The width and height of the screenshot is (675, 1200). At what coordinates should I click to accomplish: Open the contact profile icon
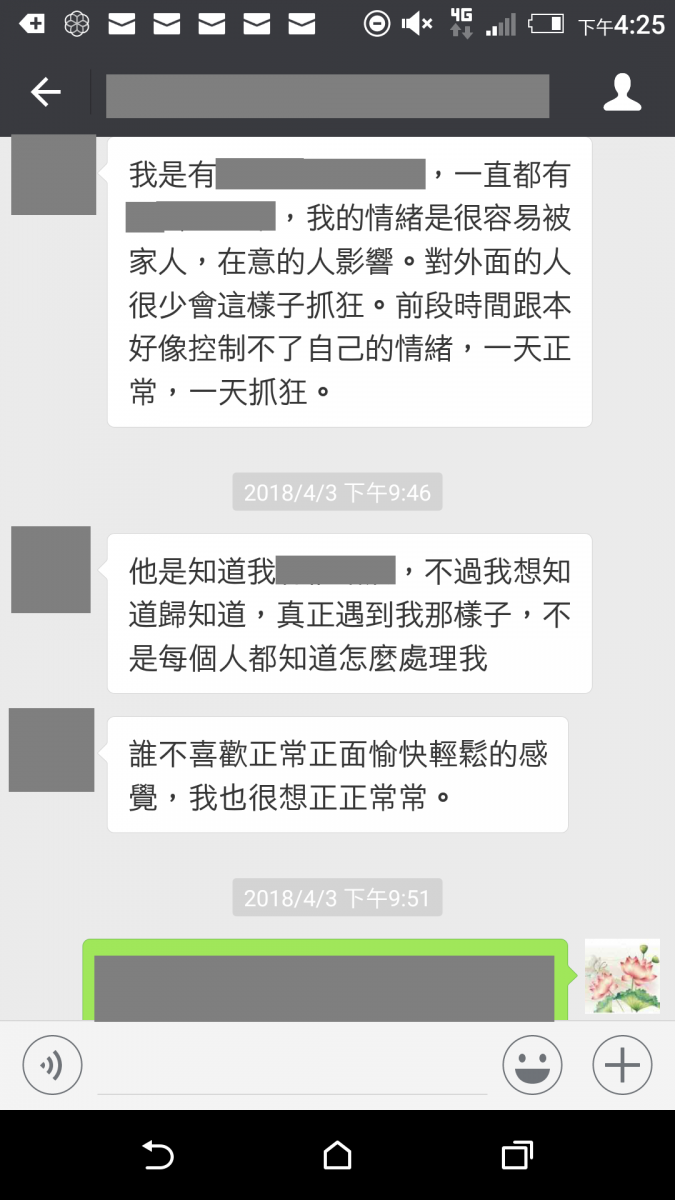pos(622,93)
